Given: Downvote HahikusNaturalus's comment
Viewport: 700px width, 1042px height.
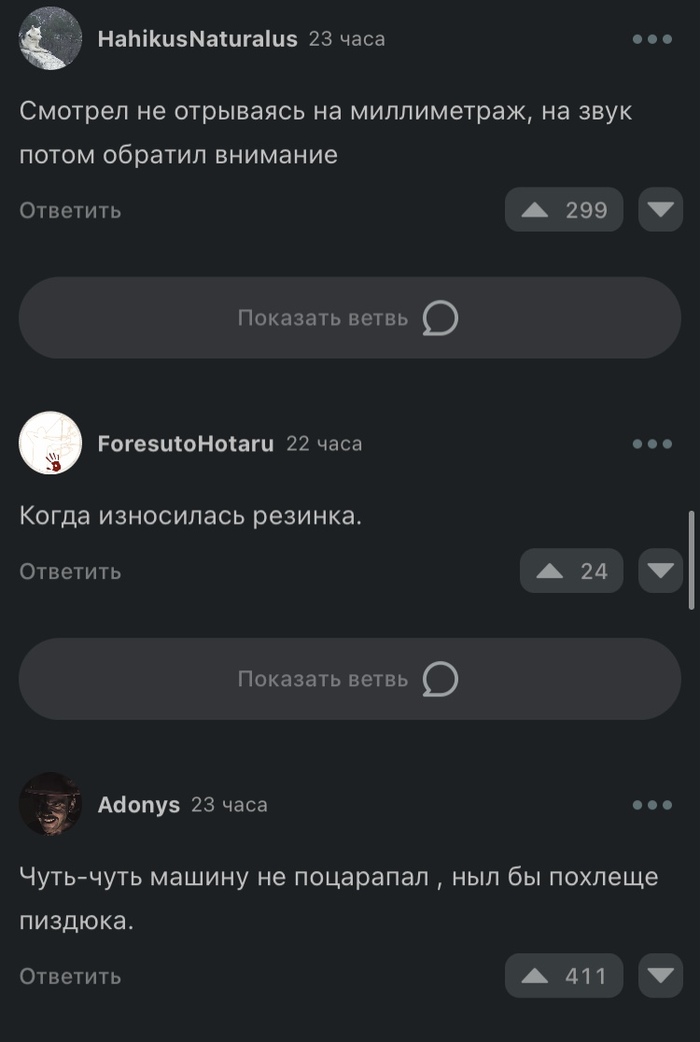Looking at the screenshot, I should (660, 210).
